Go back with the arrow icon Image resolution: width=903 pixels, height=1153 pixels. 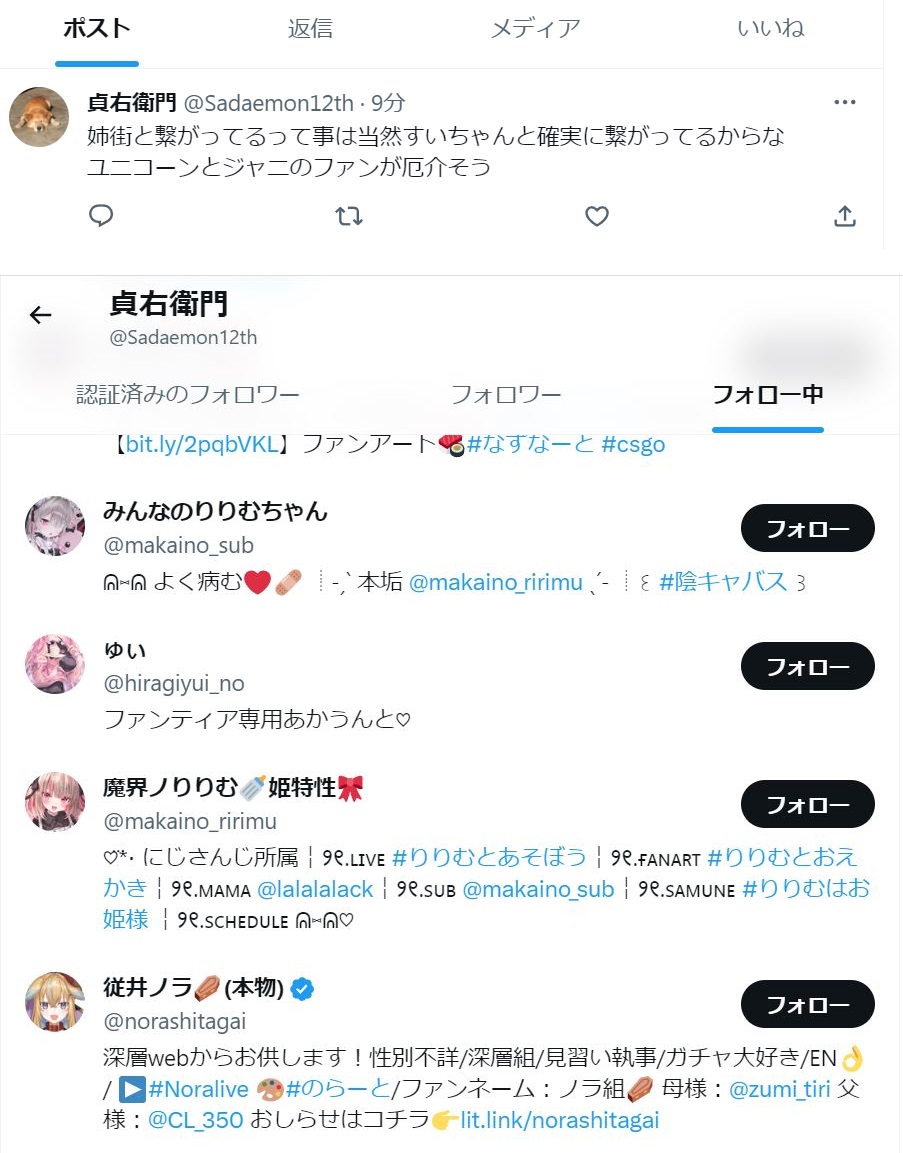pyautogui.click(x=40, y=316)
